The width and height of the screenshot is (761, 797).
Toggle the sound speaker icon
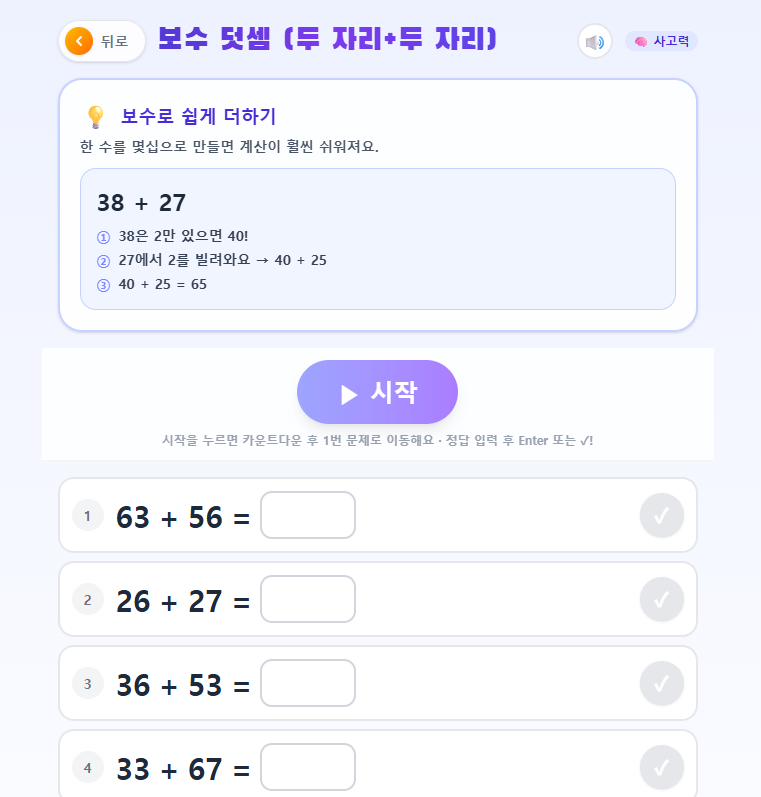(x=595, y=41)
